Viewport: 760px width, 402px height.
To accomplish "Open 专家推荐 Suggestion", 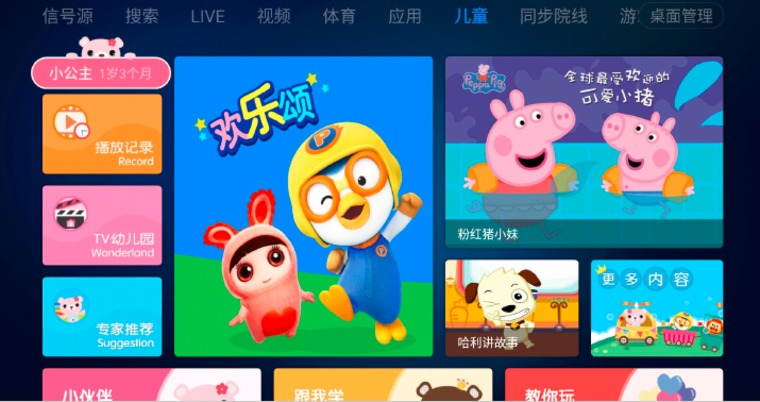I will pyautogui.click(x=102, y=316).
